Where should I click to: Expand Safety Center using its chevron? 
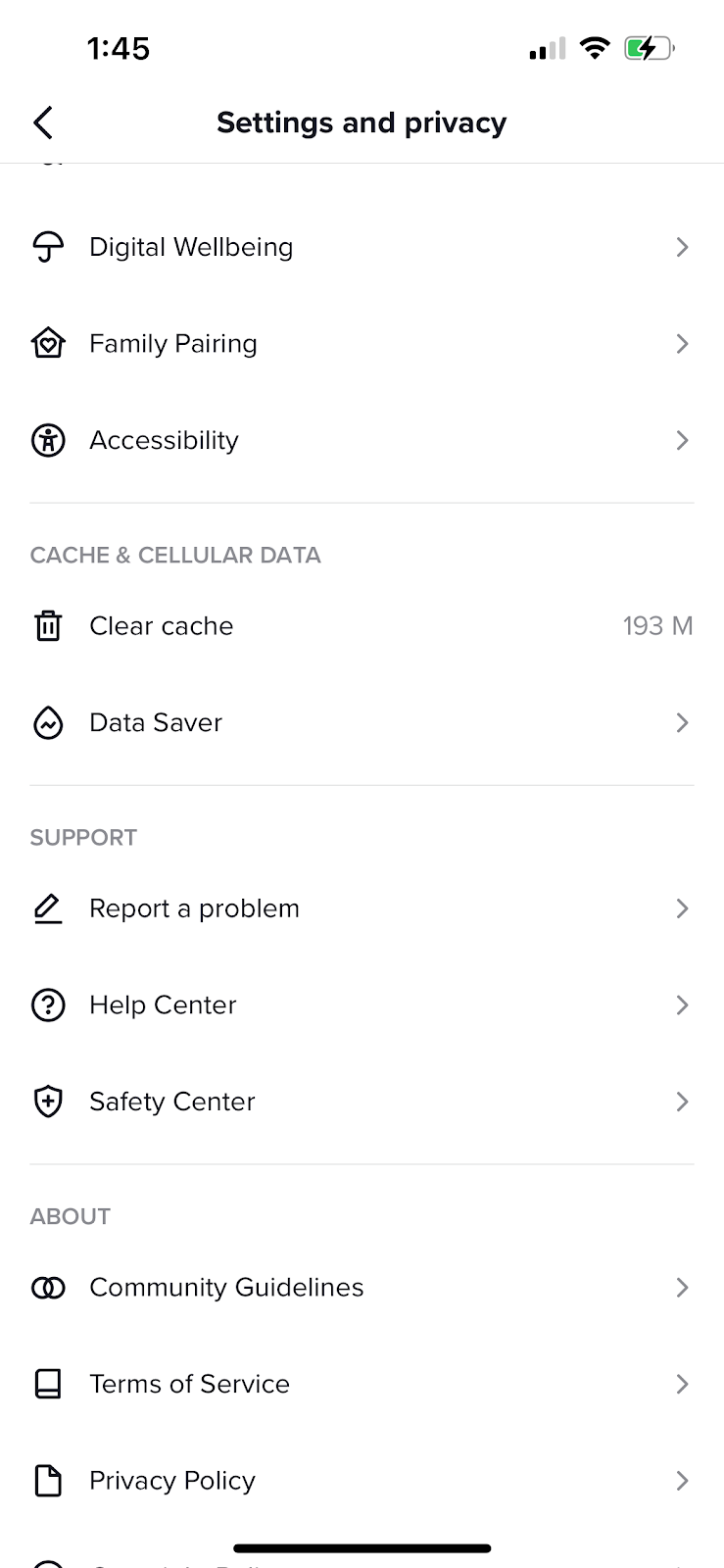tap(683, 1102)
